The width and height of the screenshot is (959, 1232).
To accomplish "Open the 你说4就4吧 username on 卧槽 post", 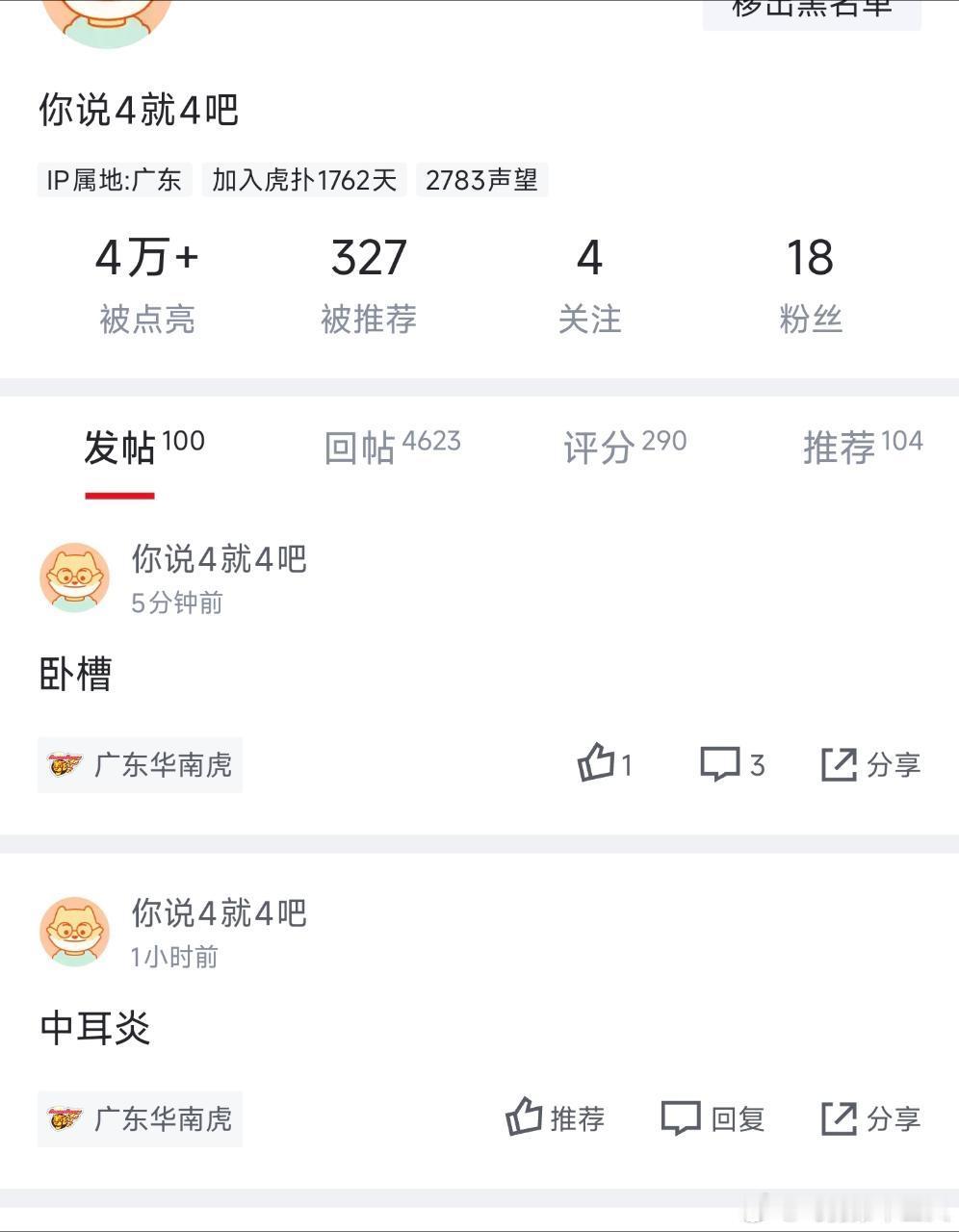I will [218, 561].
